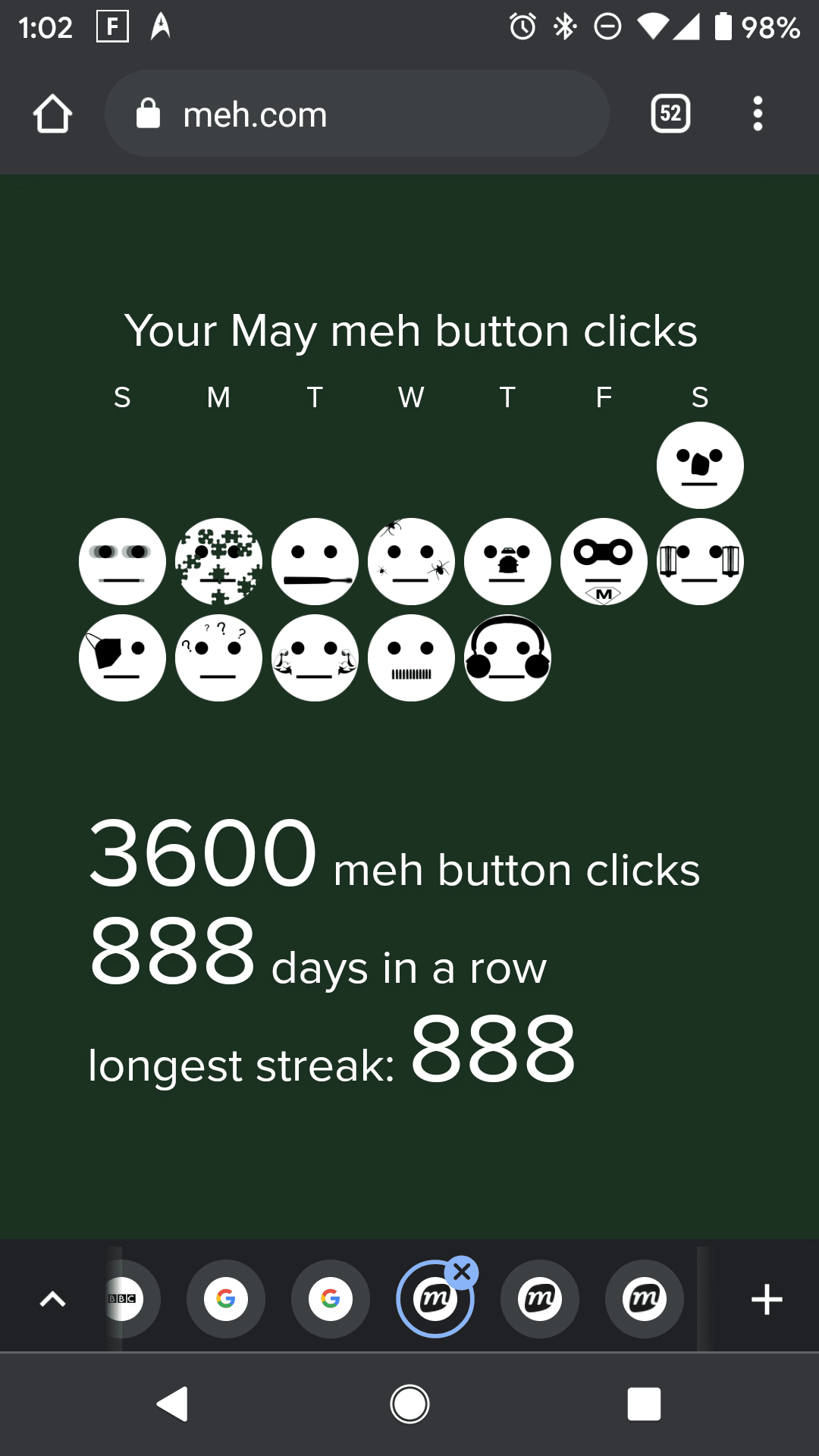This screenshot has width=819, height=1456.
Task: Add a new tab to the group
Action: [766, 1299]
